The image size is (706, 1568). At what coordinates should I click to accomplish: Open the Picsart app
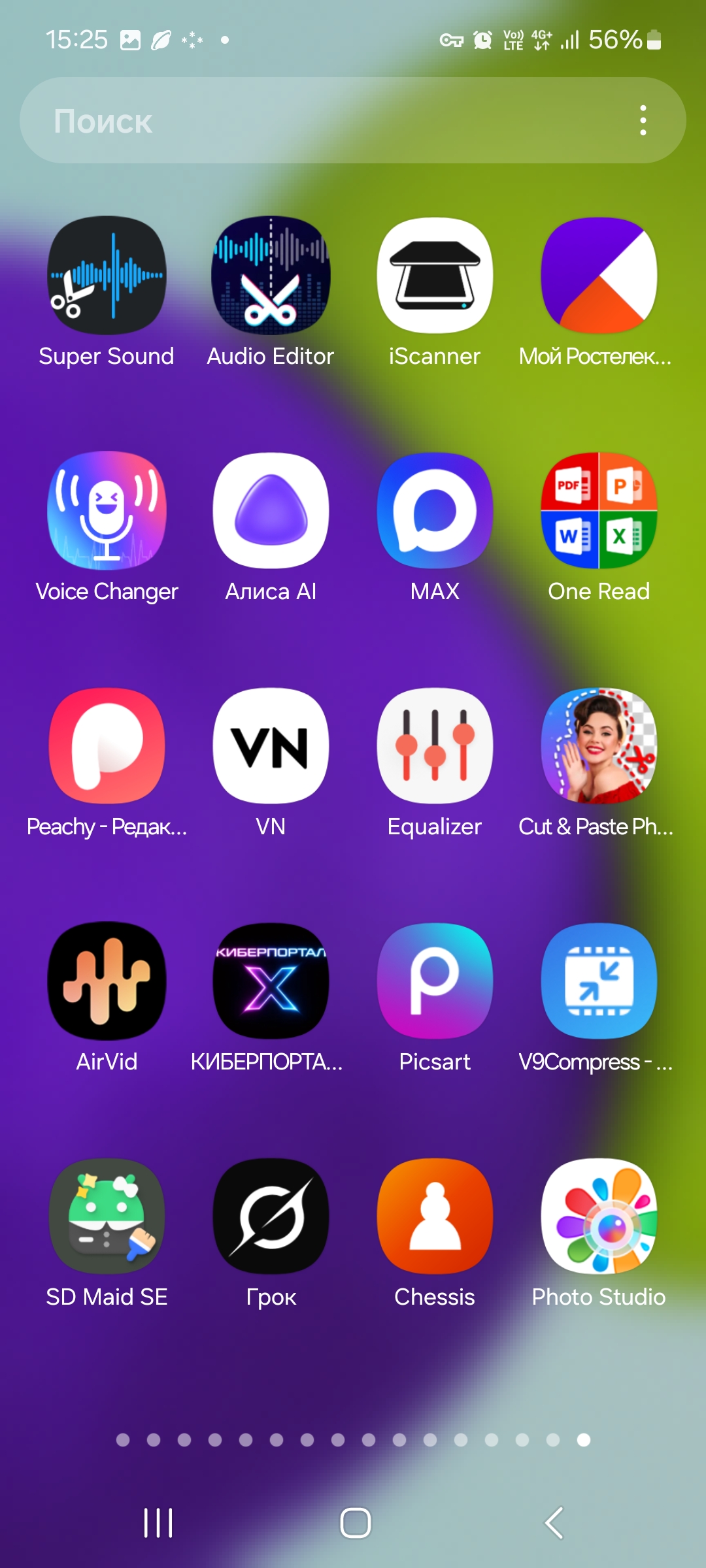435,981
